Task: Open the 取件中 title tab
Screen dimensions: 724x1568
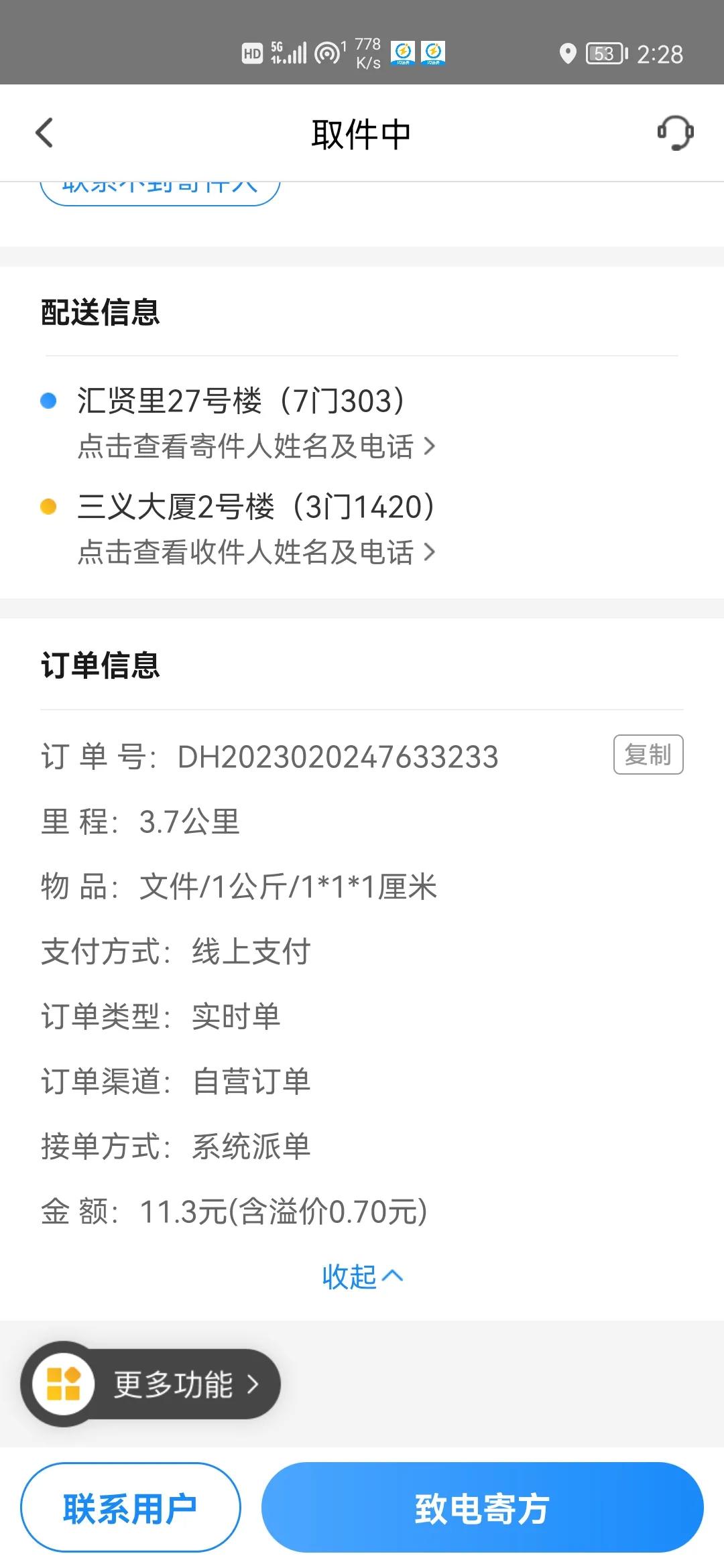Action: pos(362,132)
